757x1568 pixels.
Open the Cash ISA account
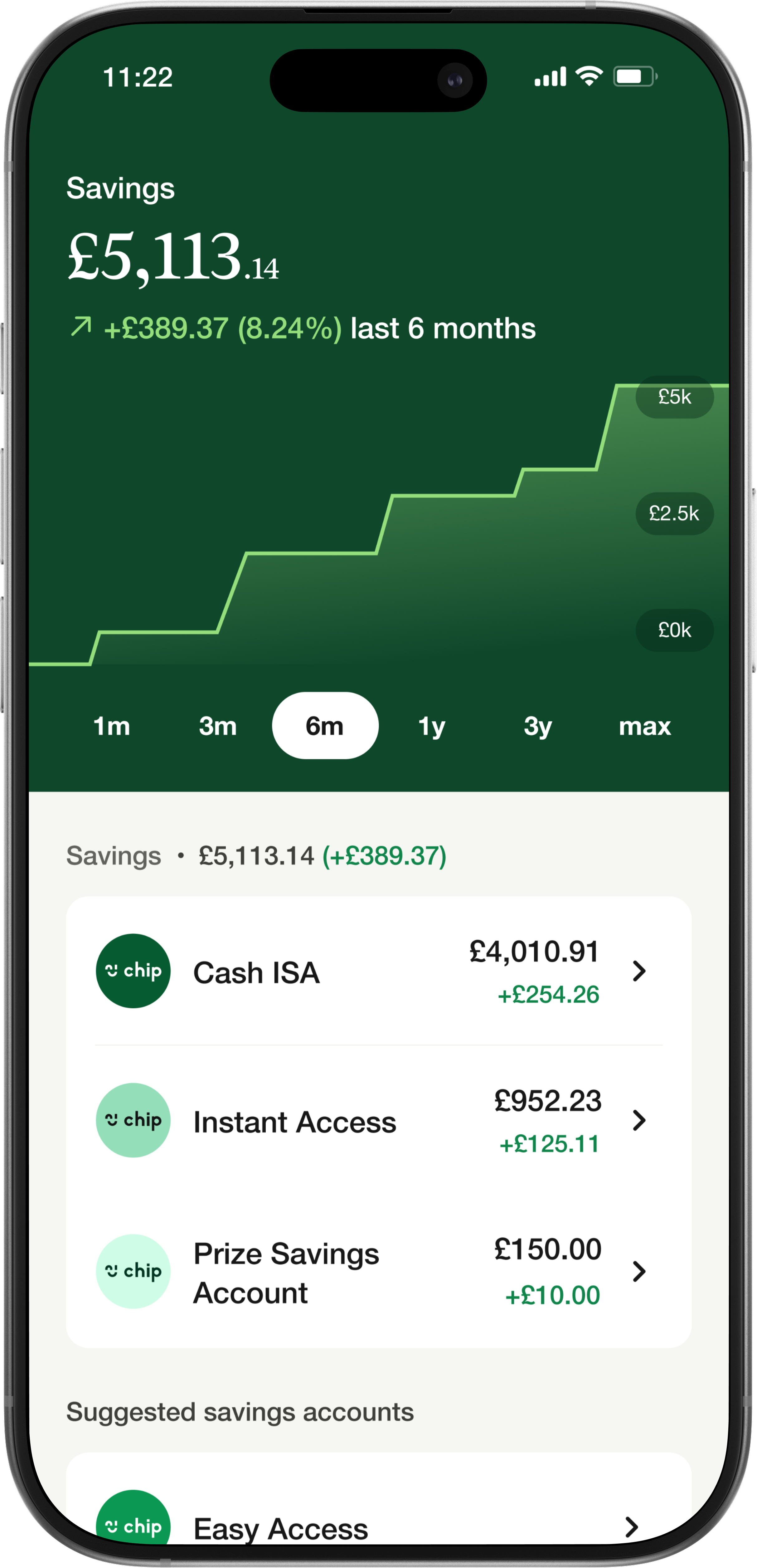pos(379,971)
